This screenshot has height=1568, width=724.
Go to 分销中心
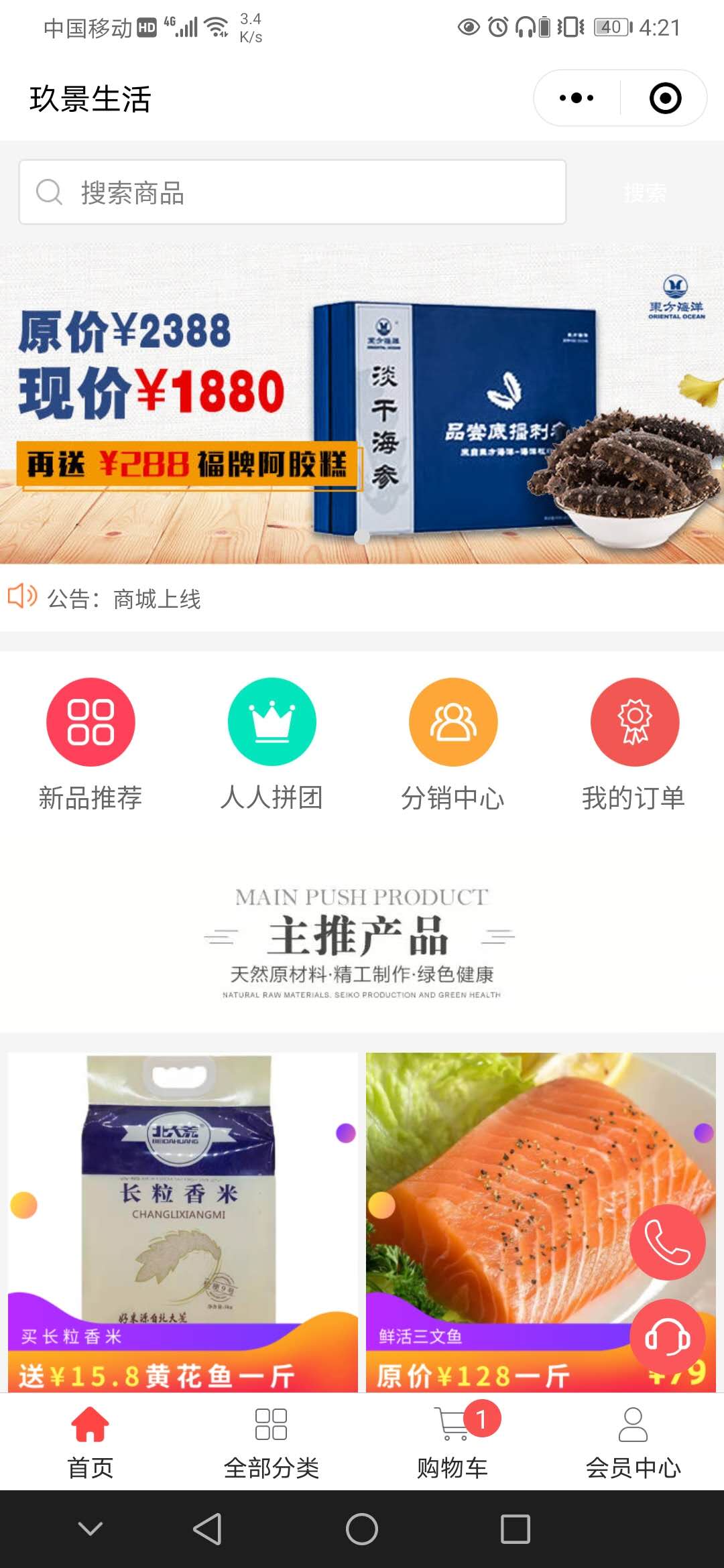click(x=453, y=744)
